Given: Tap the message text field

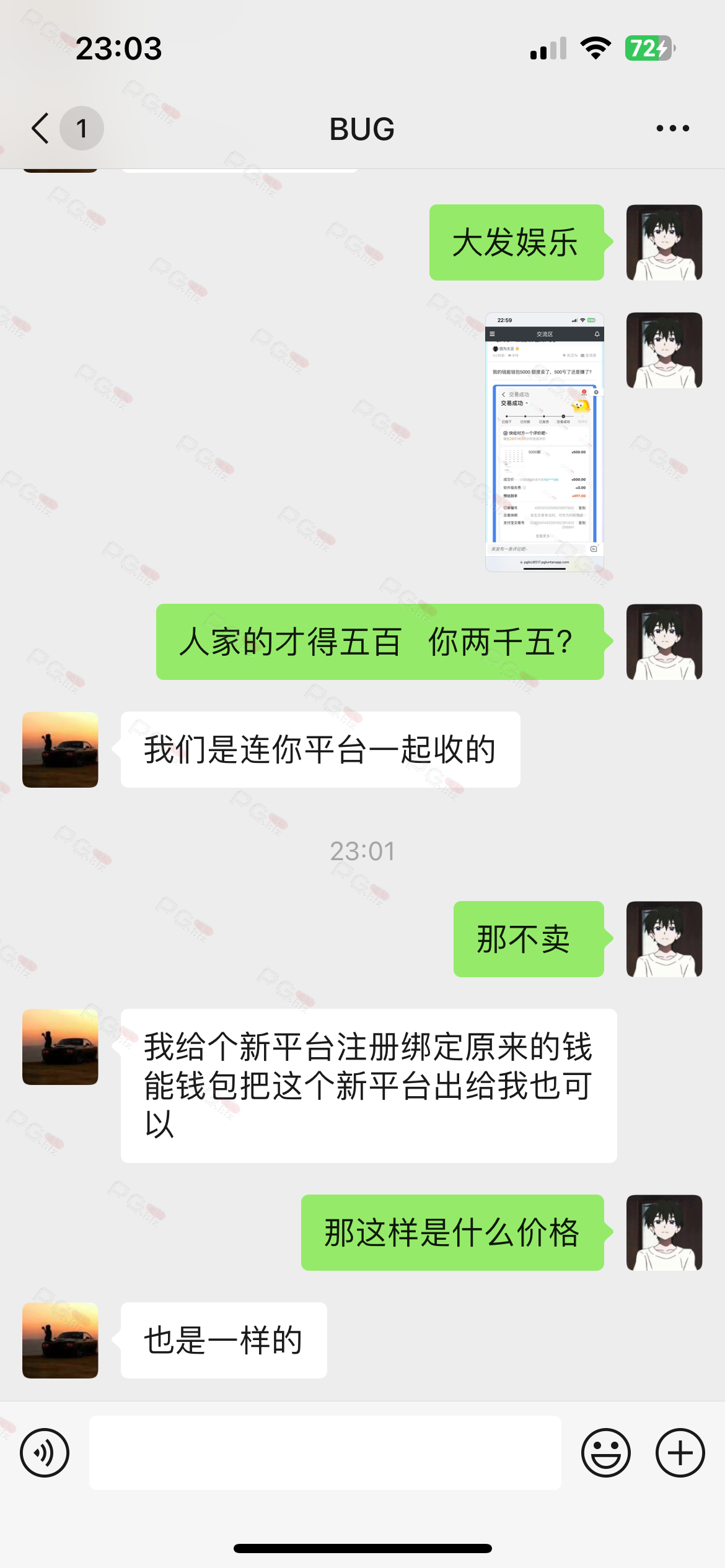Looking at the screenshot, I should (x=325, y=1453).
